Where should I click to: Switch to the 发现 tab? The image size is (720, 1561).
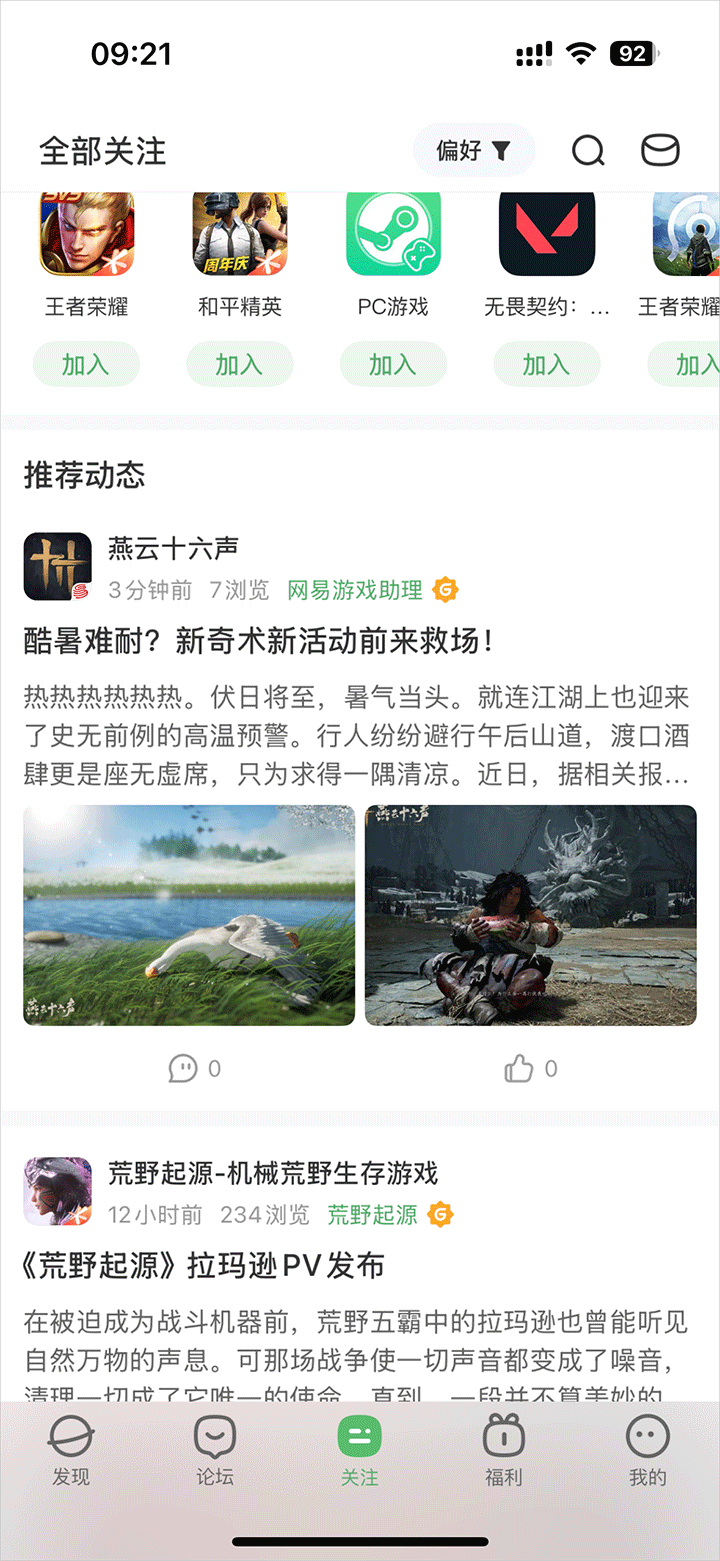[x=71, y=1451]
